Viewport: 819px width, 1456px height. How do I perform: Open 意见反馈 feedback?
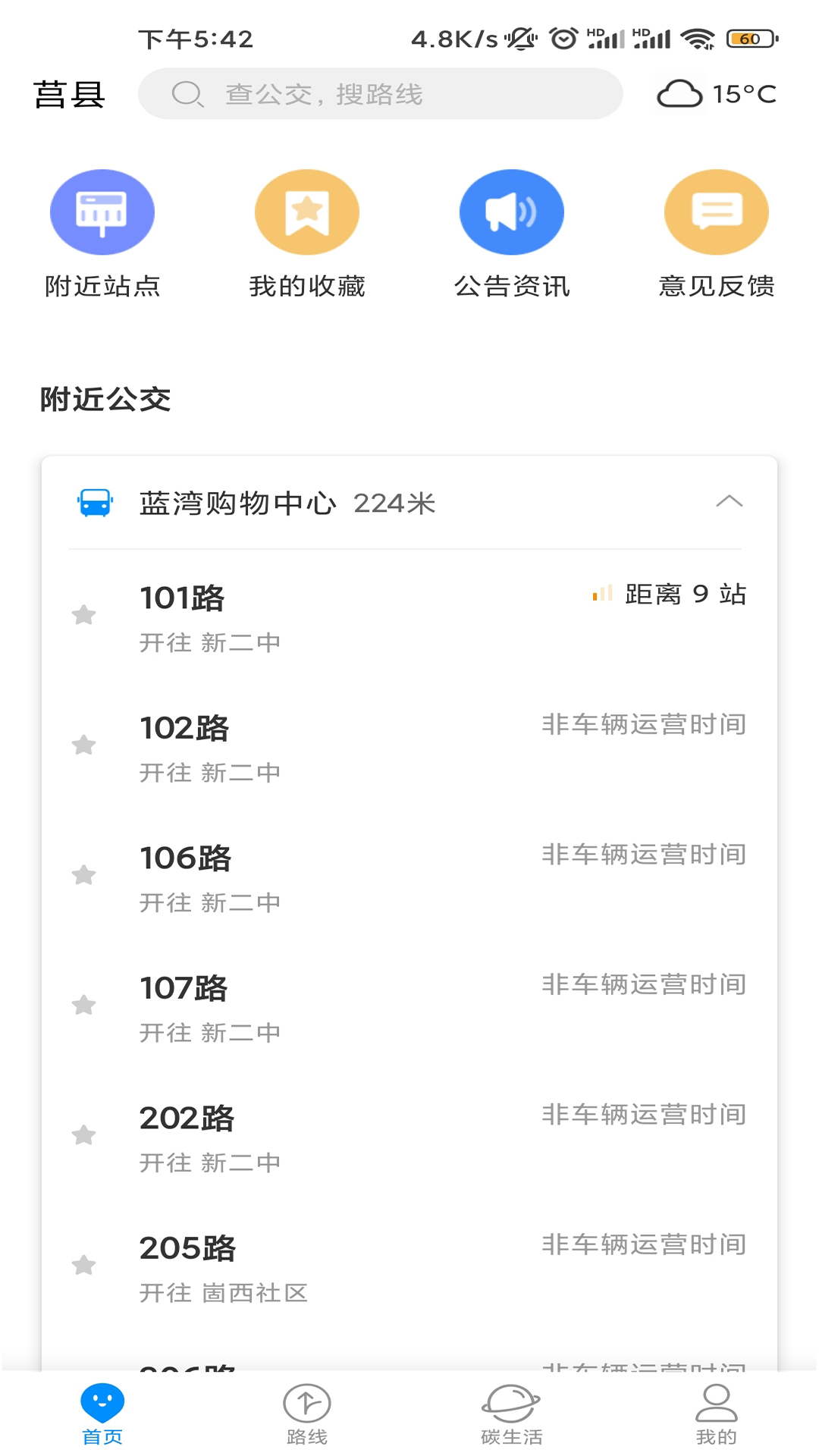pyautogui.click(x=717, y=234)
